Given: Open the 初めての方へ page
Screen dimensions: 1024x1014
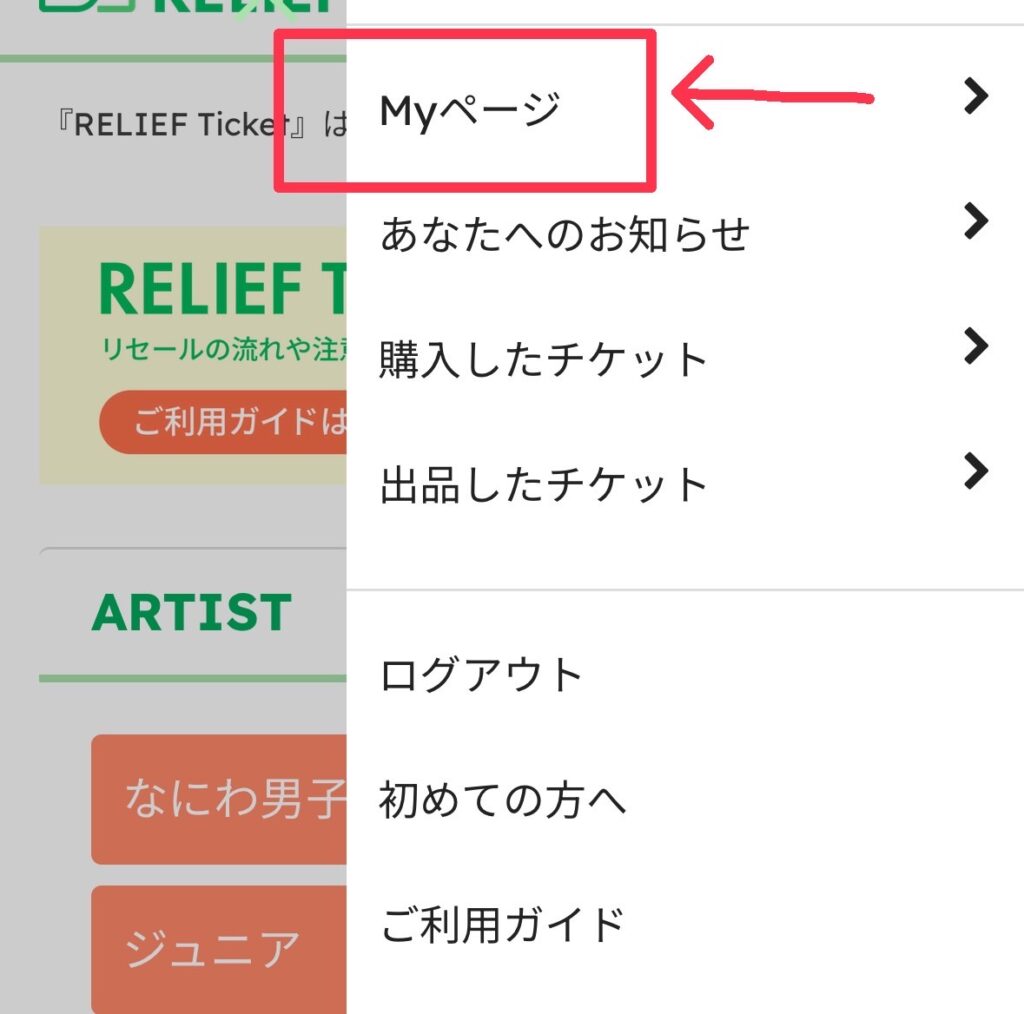Looking at the screenshot, I should (x=502, y=800).
